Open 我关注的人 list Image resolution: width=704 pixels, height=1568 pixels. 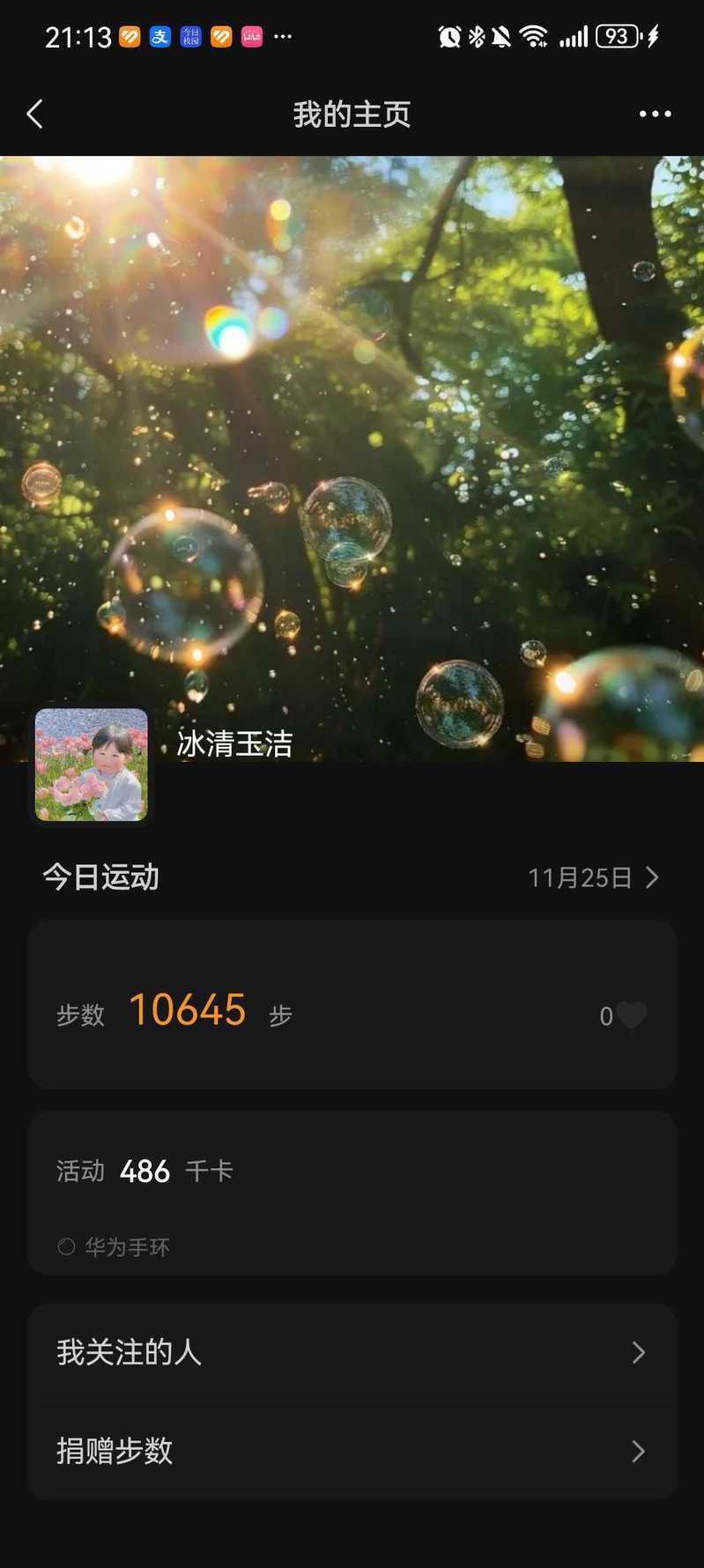click(352, 1352)
